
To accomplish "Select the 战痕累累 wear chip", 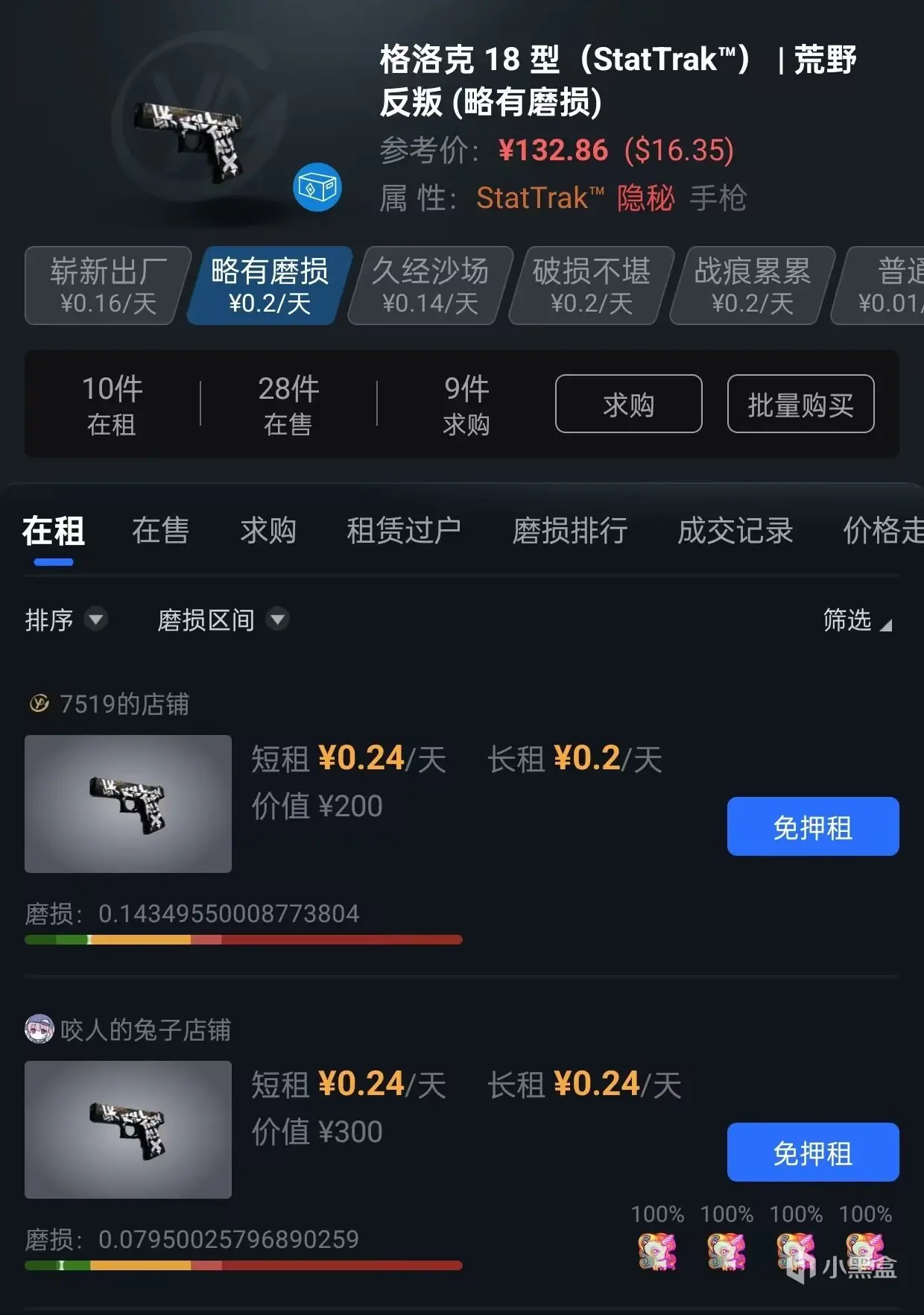I will coord(752,286).
